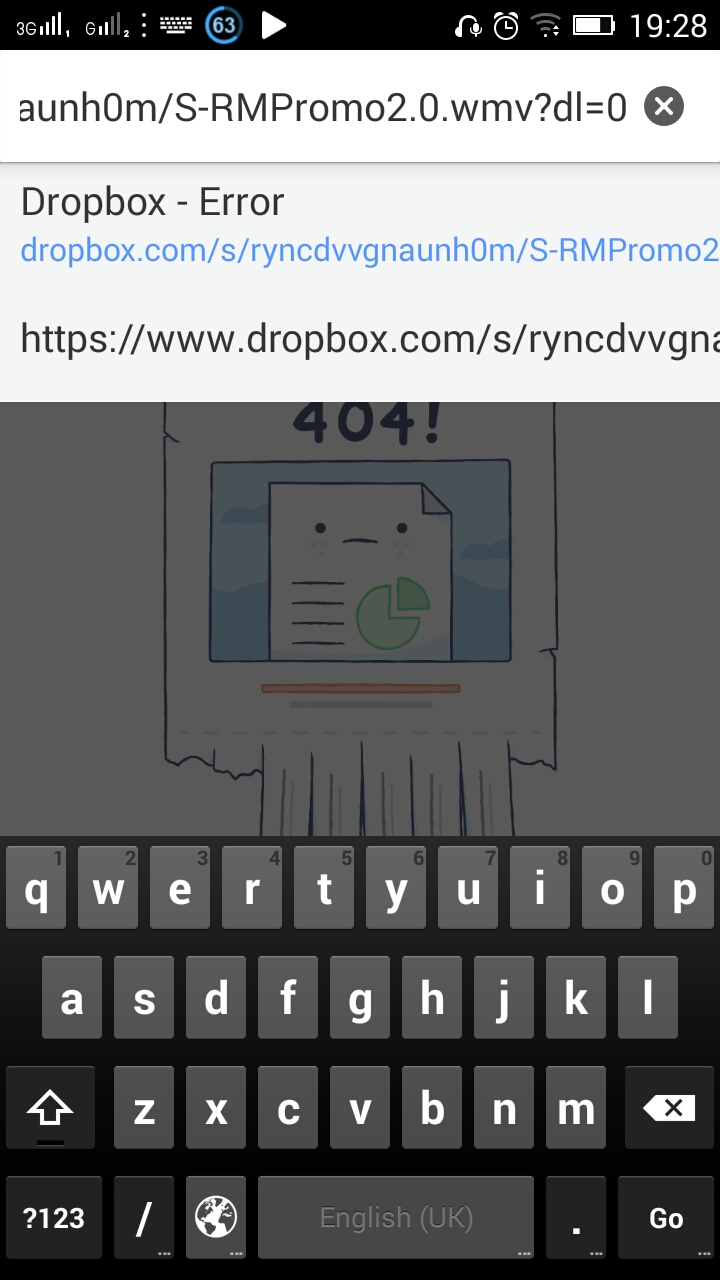Type a slash with the / key

pyautogui.click(x=144, y=1217)
